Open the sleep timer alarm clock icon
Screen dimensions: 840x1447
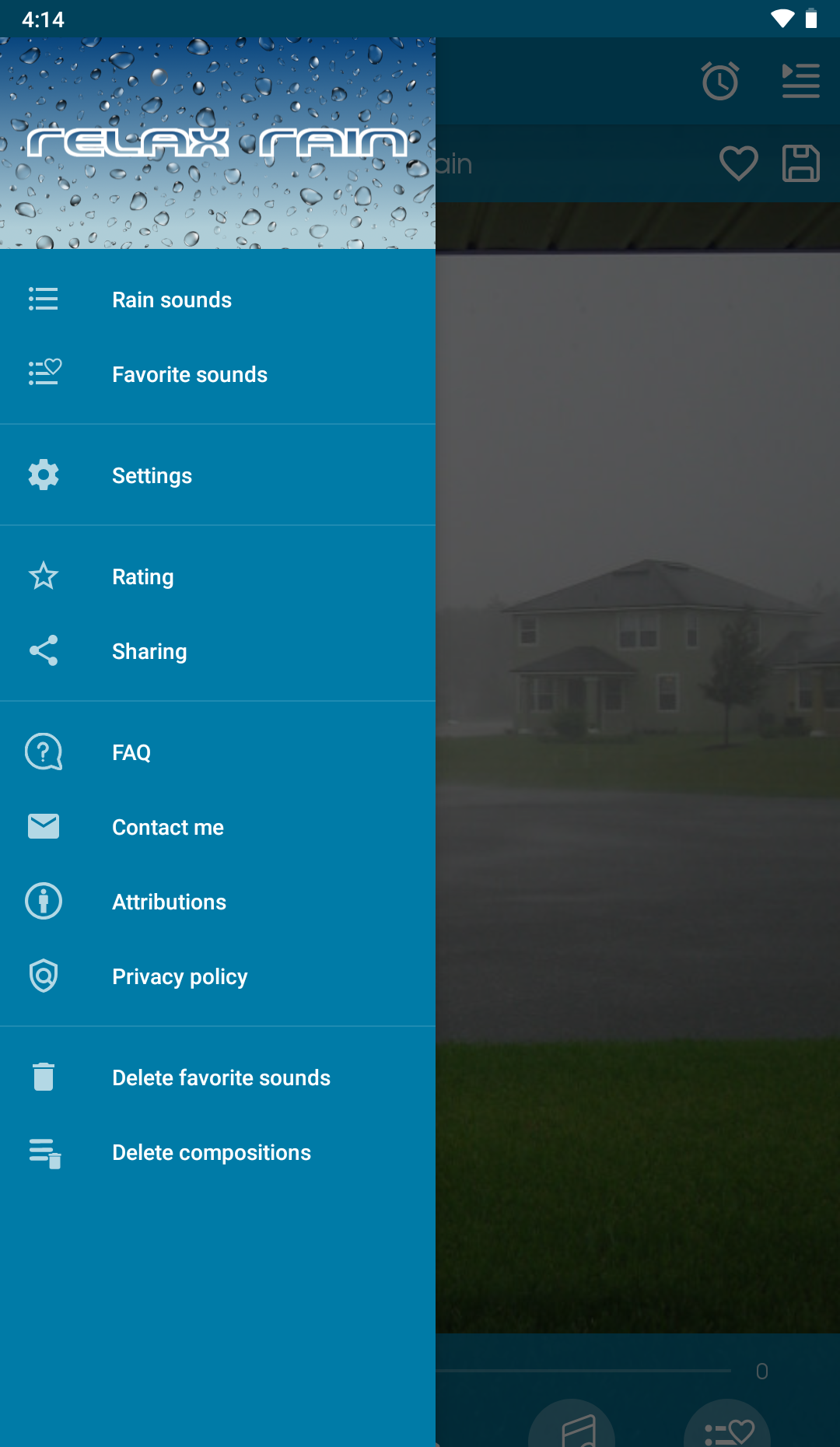click(x=720, y=81)
